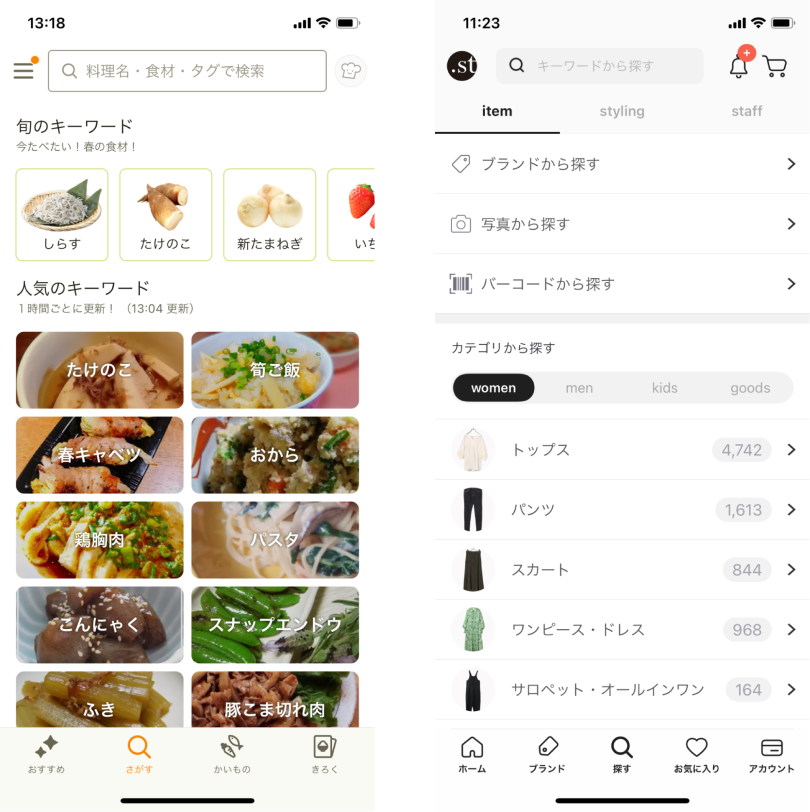Switch to the styling tab
The width and height of the screenshot is (810, 812).
coord(622,111)
